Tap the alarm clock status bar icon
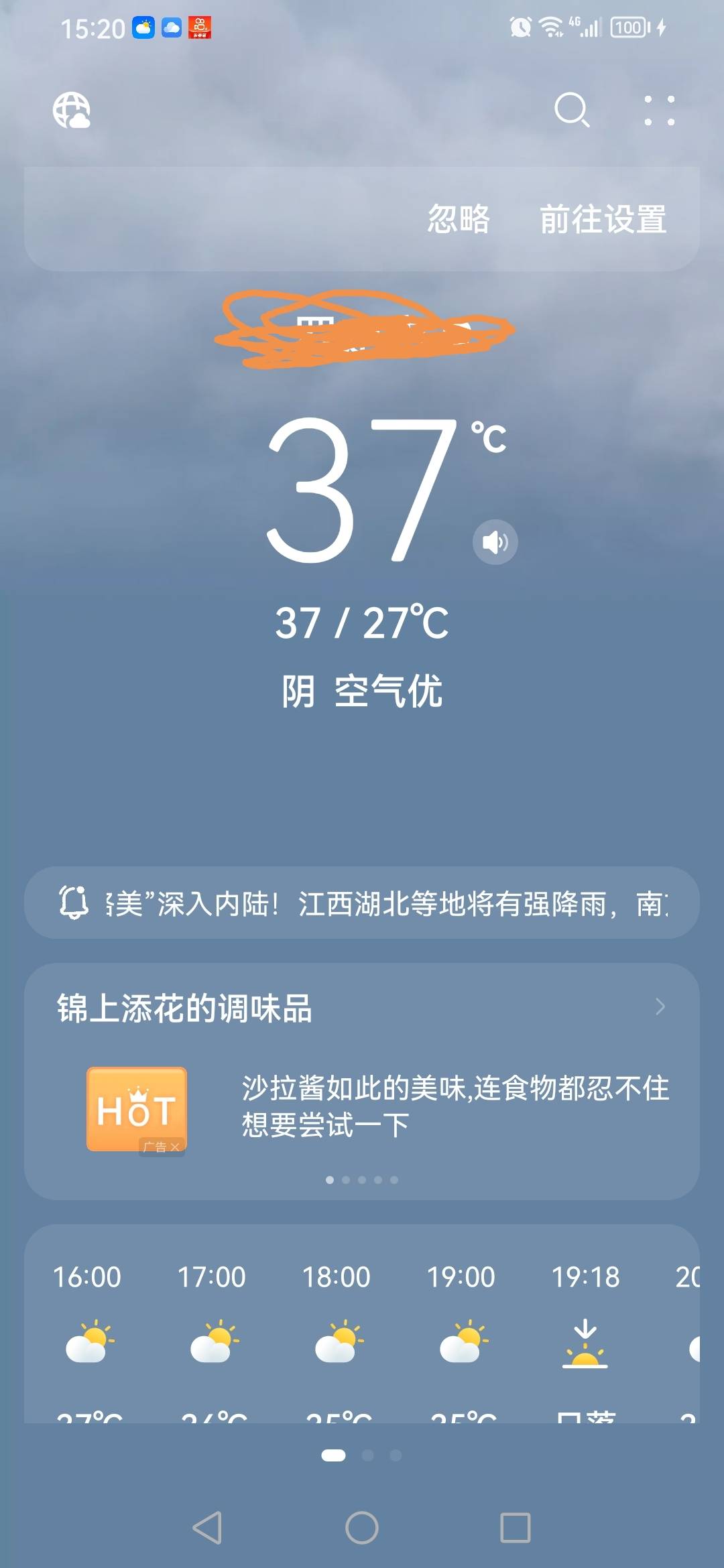Screen dimensions: 724x1568 click(520, 28)
